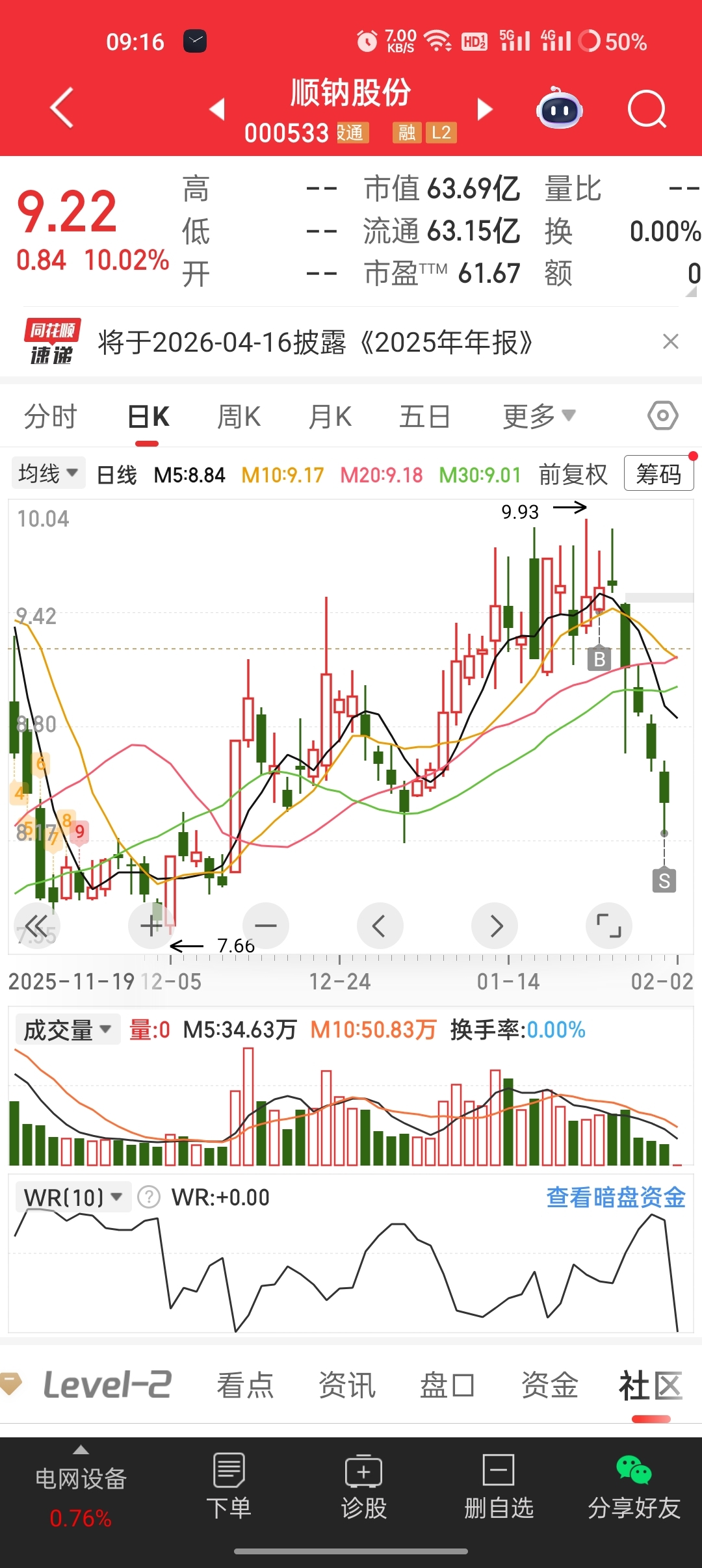Open the 均线 indicator dropdown
702x1568 pixels.
pyautogui.click(x=47, y=473)
